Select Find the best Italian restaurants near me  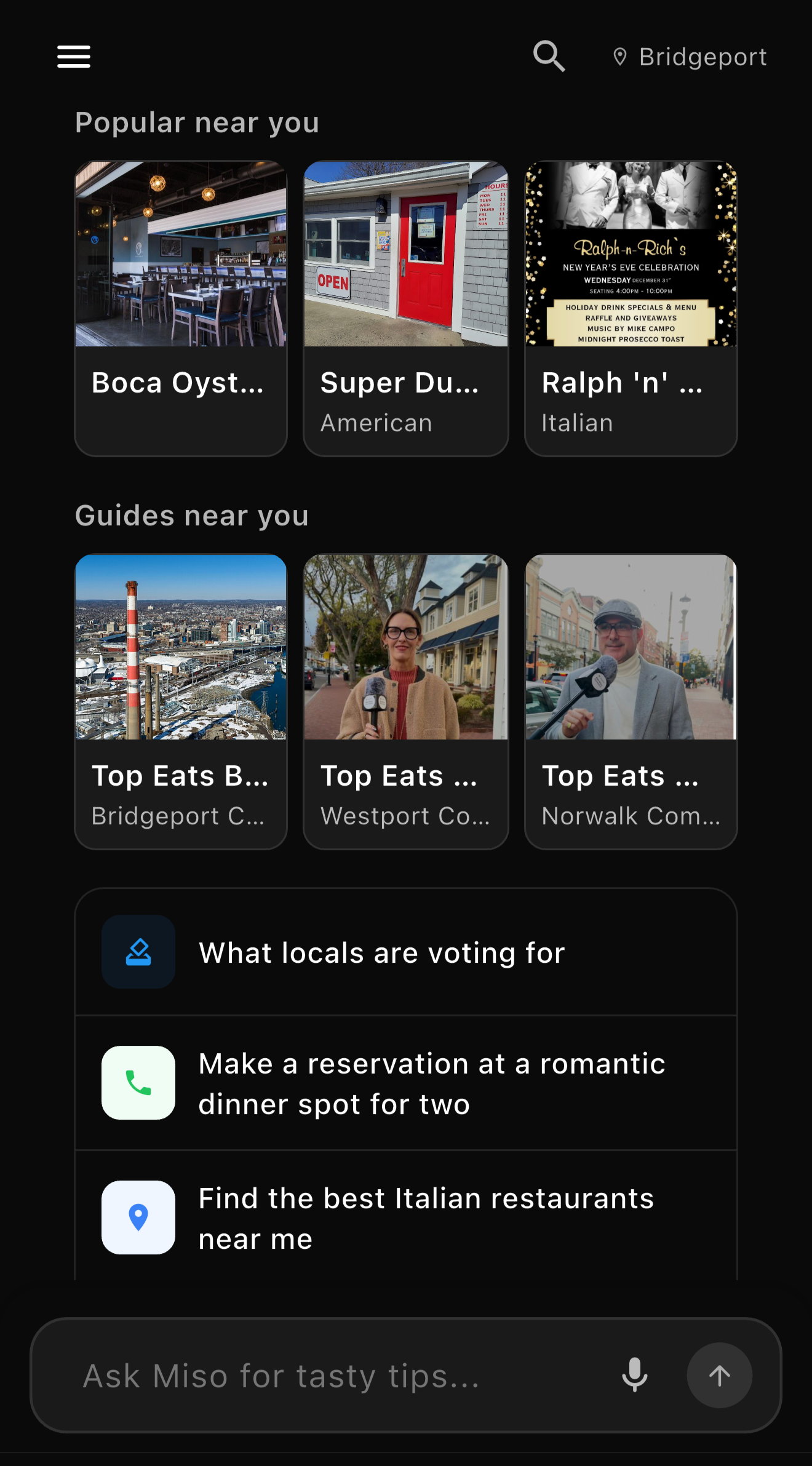tap(406, 1217)
